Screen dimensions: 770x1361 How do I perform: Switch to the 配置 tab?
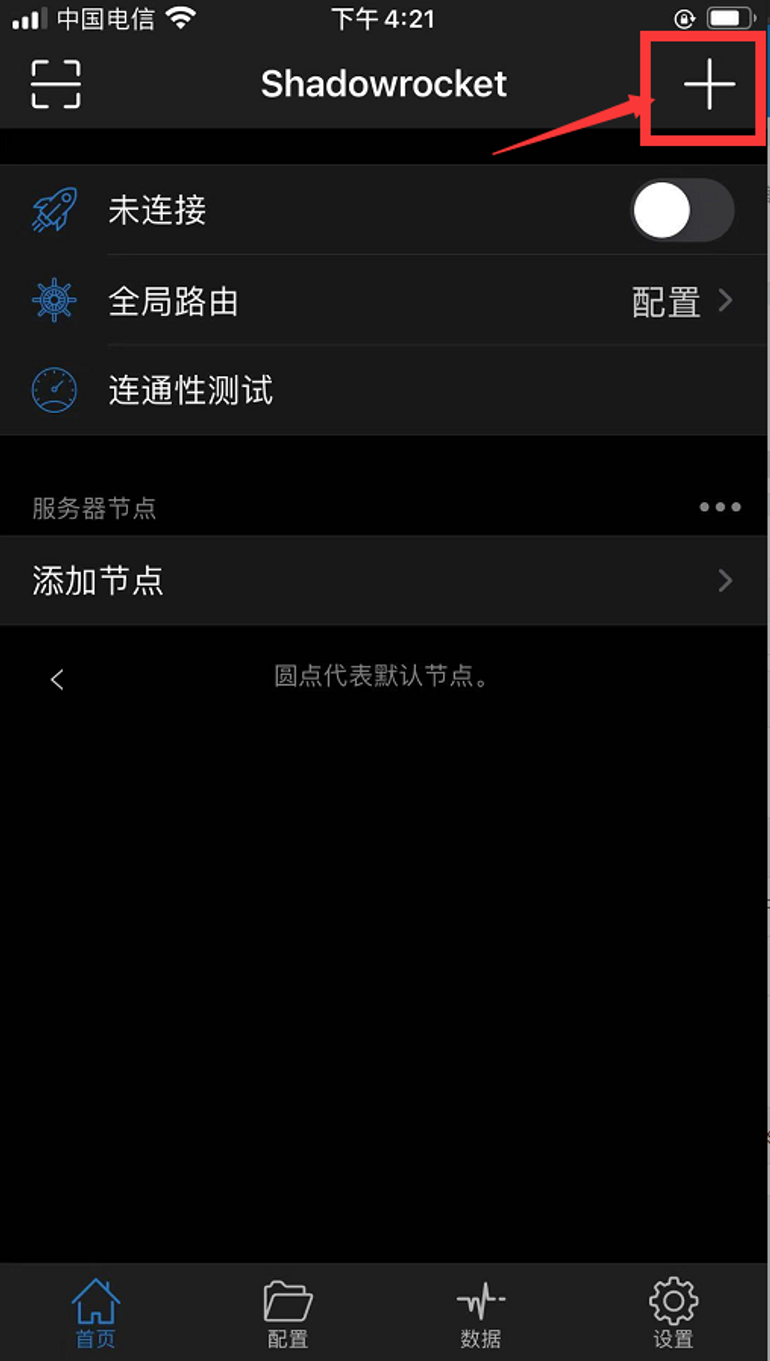point(288,1314)
